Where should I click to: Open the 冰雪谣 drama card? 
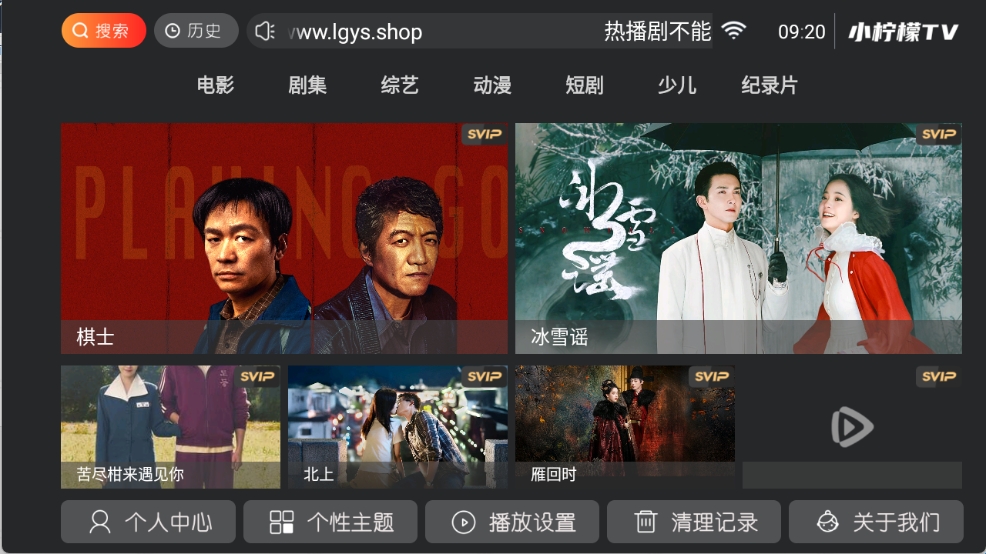738,238
